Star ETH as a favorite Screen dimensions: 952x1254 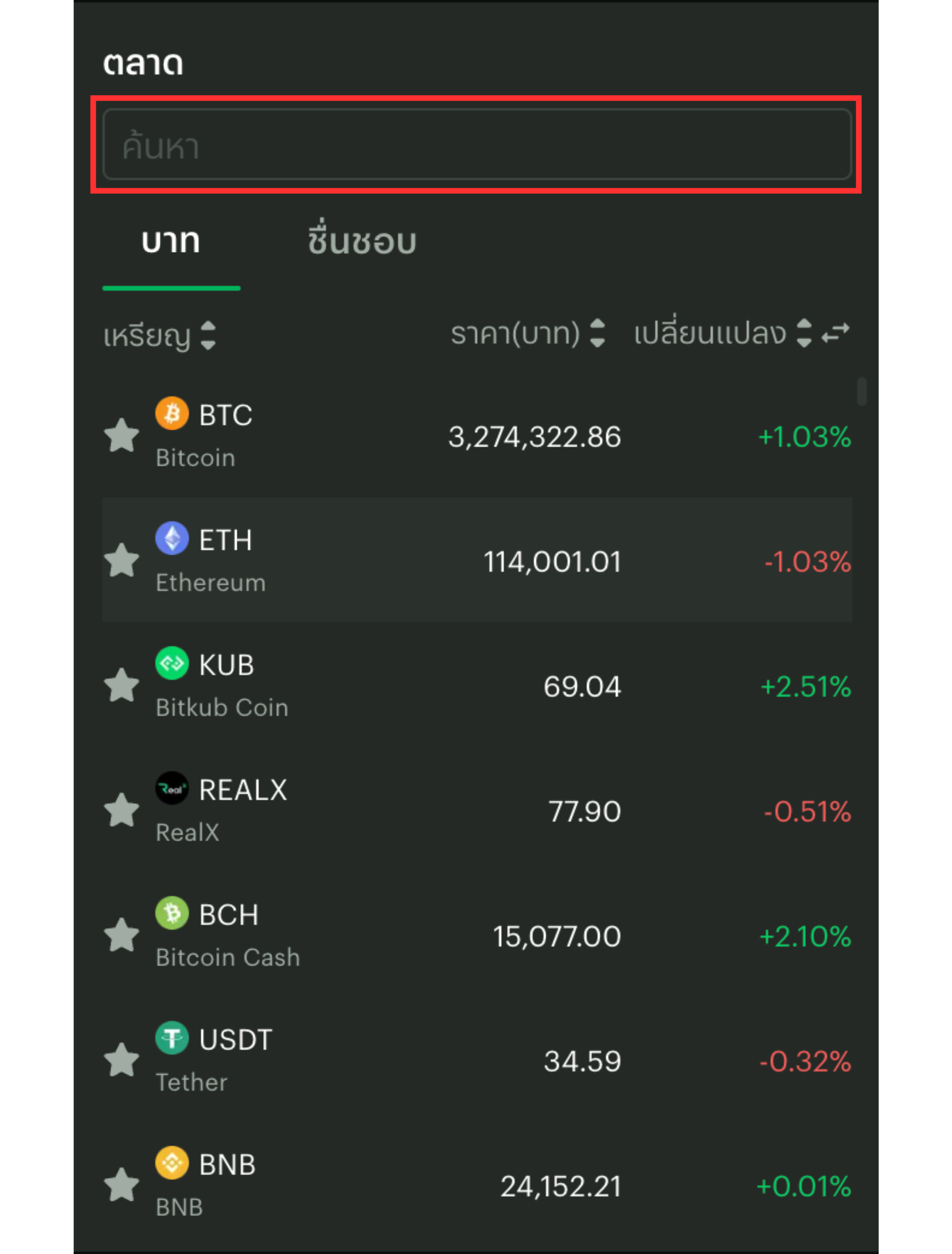click(x=122, y=561)
